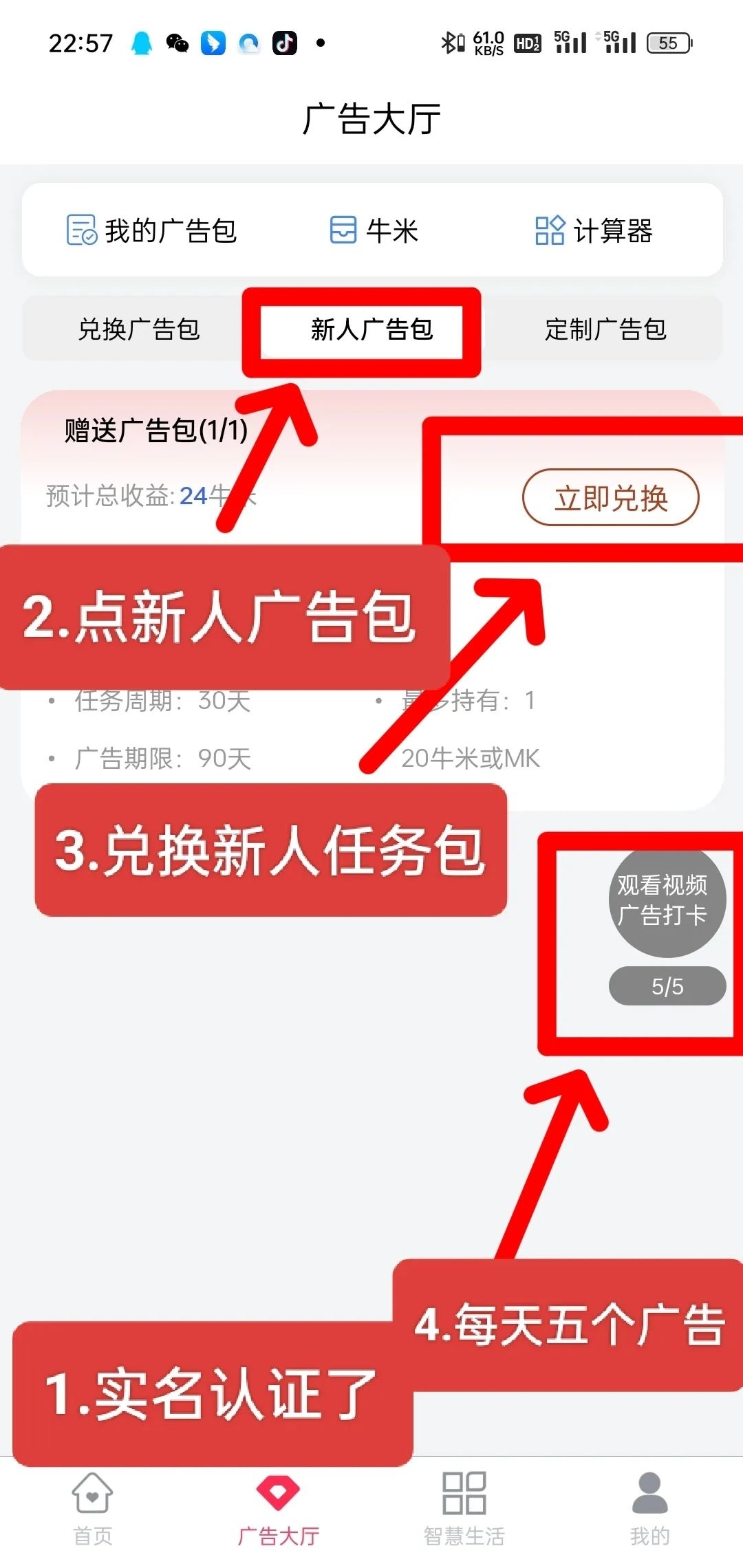Switch to 兑换广告包 tab
The height and width of the screenshot is (1568, 743).
pyautogui.click(x=139, y=329)
